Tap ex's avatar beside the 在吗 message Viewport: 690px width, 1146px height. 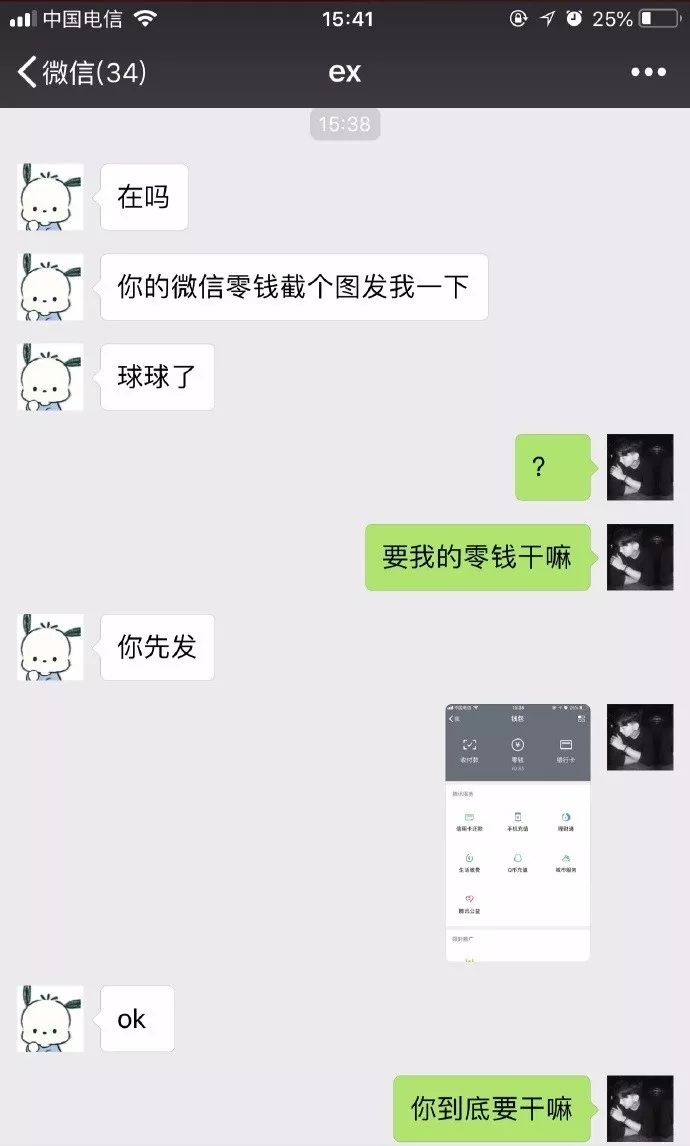(x=50, y=197)
